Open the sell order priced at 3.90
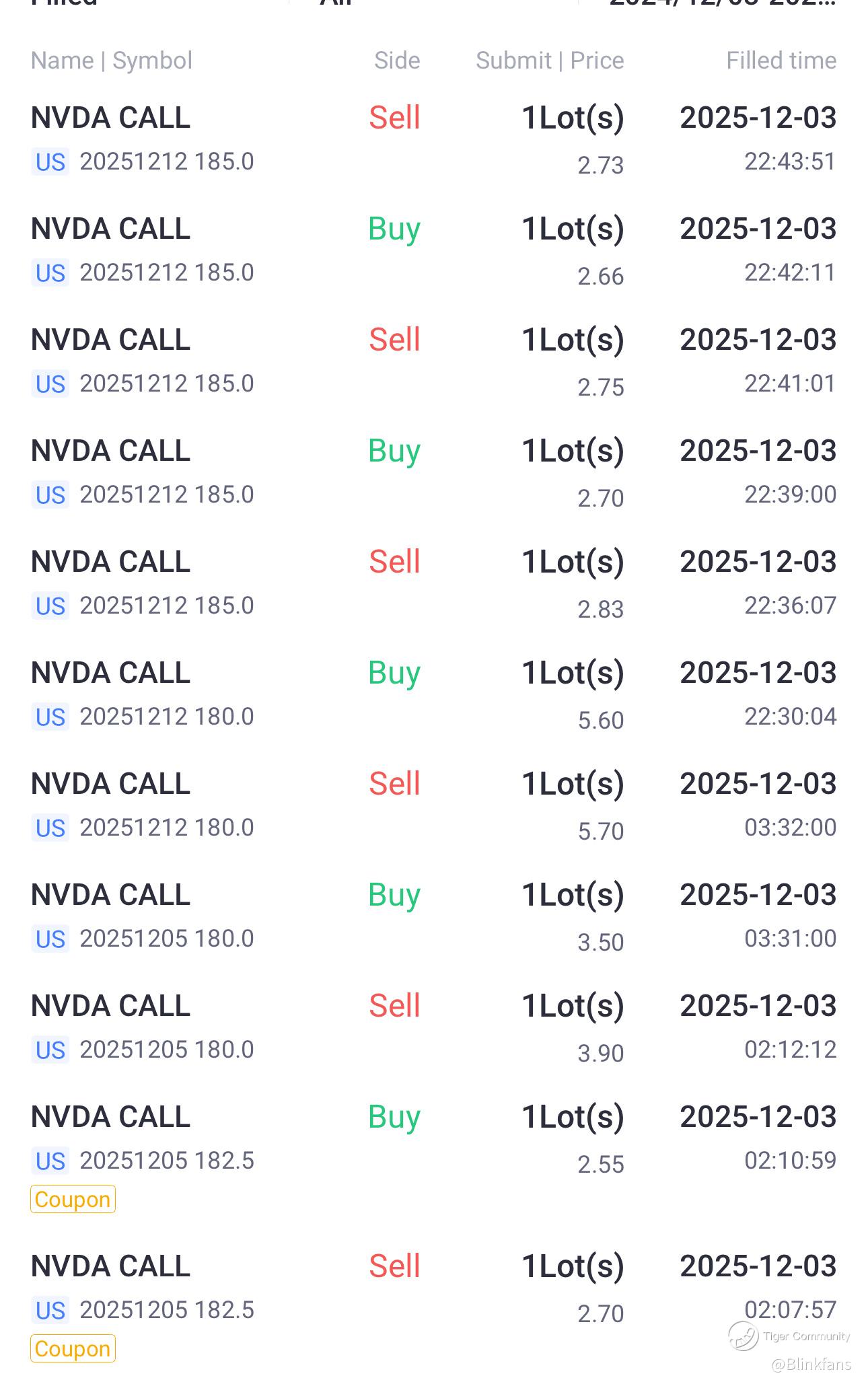The height and width of the screenshot is (1384, 868). pos(433,1027)
